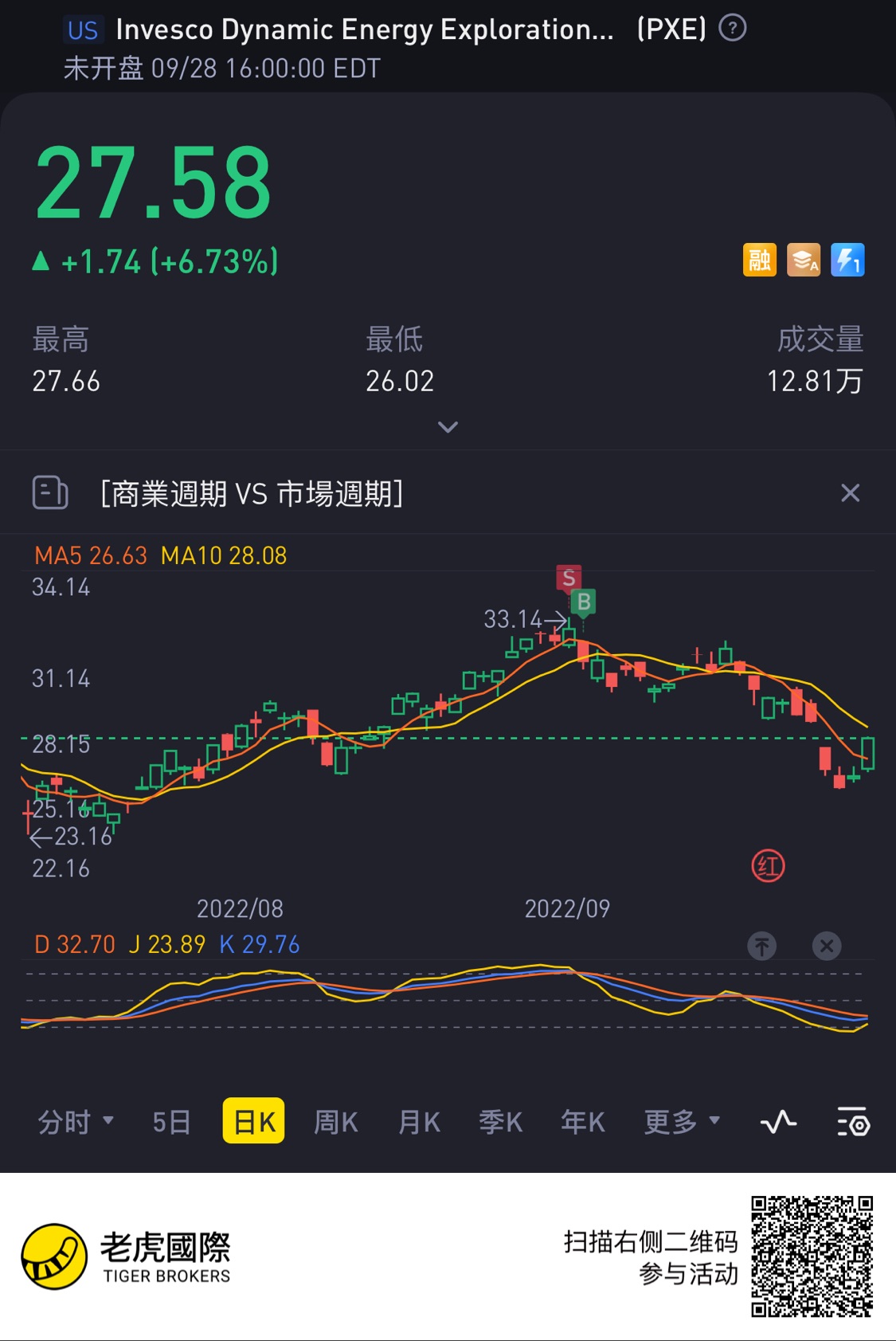Viewport: 896px width, 1341px height.
Task: Switch to 月K monthly chart
Action: 419,1122
